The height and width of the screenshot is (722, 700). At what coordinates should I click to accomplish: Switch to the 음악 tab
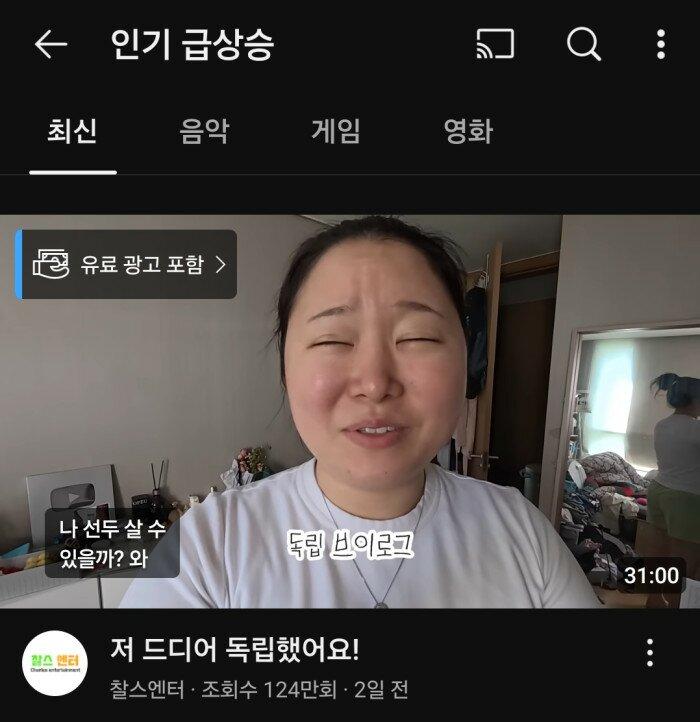tap(204, 132)
